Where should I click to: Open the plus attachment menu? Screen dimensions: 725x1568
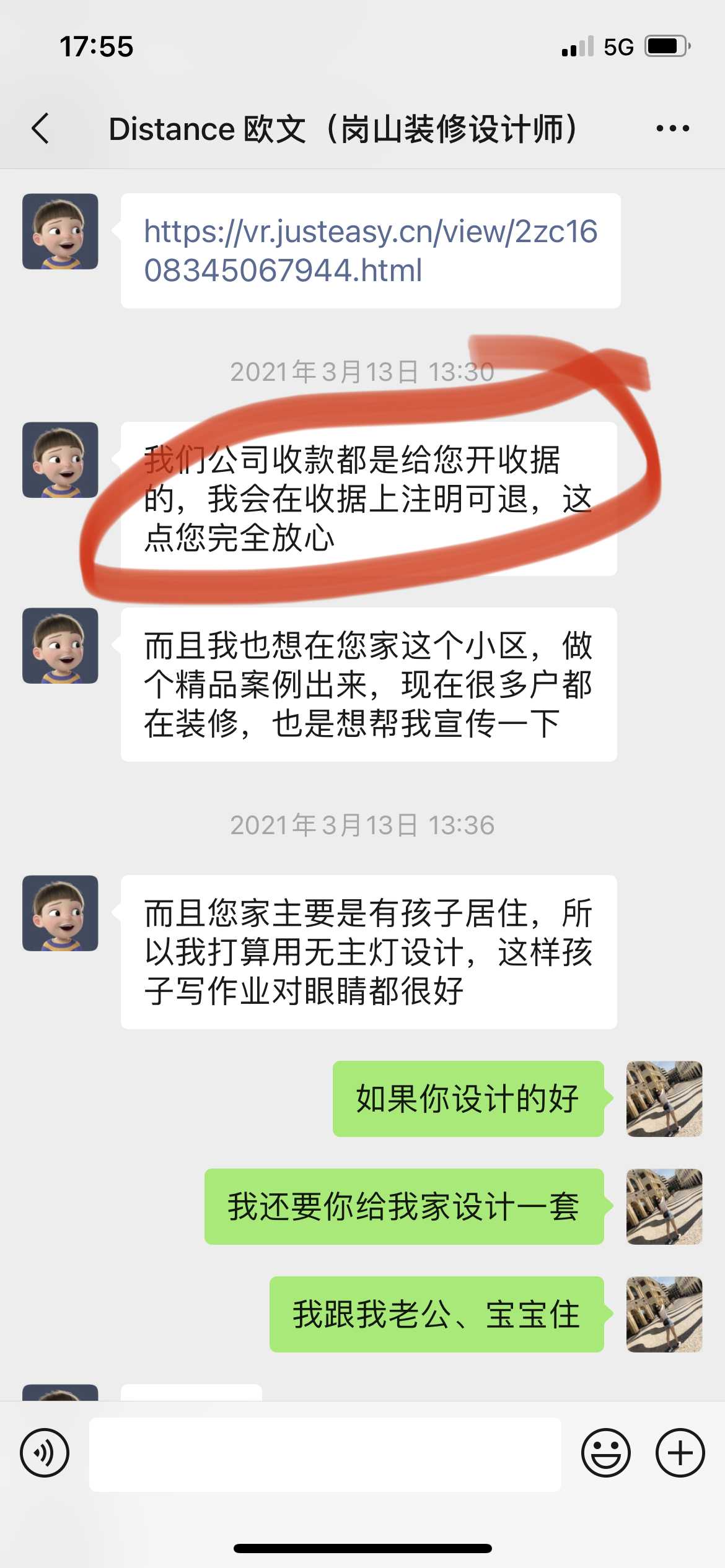(x=680, y=1453)
